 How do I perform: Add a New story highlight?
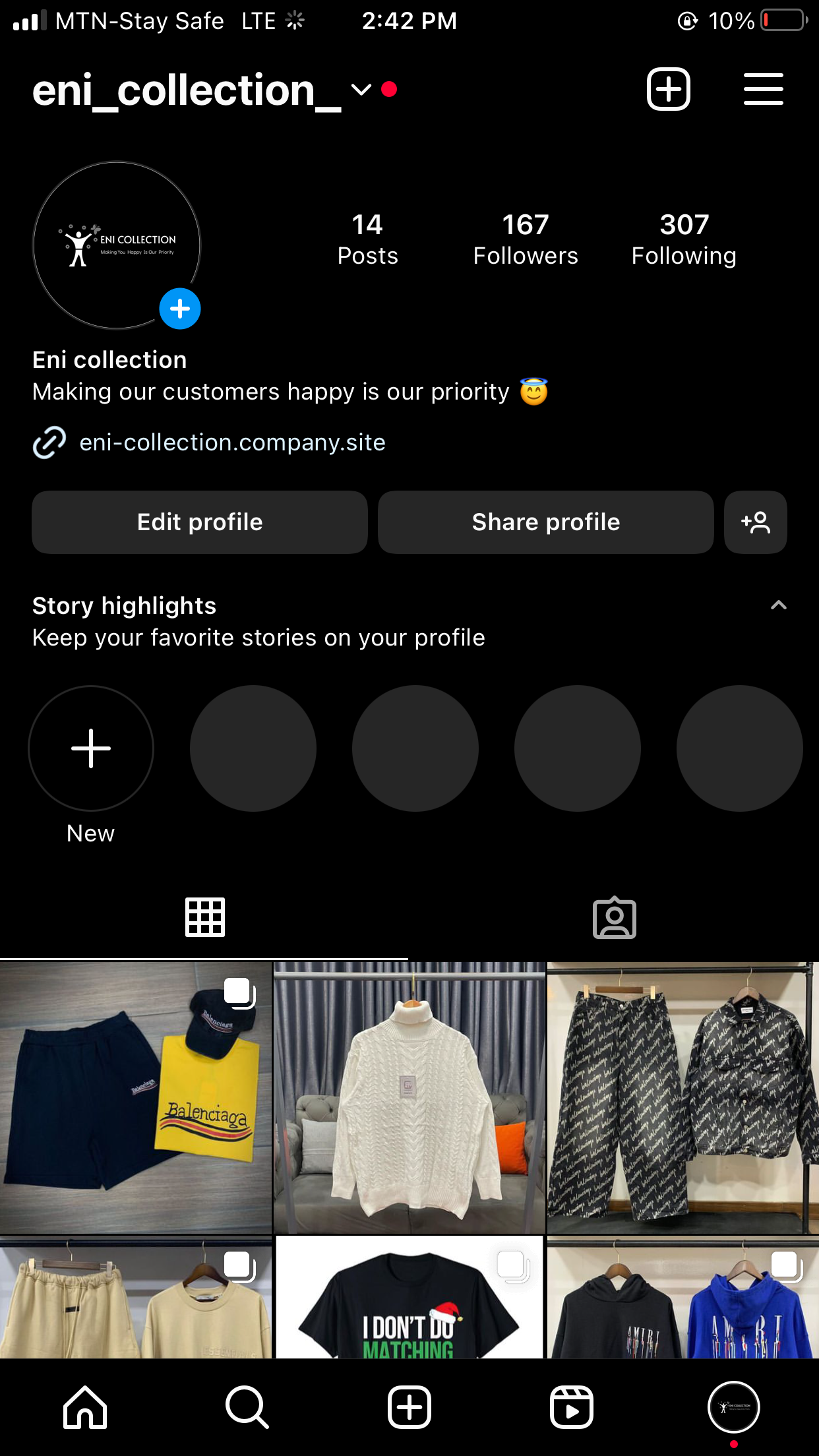91,748
